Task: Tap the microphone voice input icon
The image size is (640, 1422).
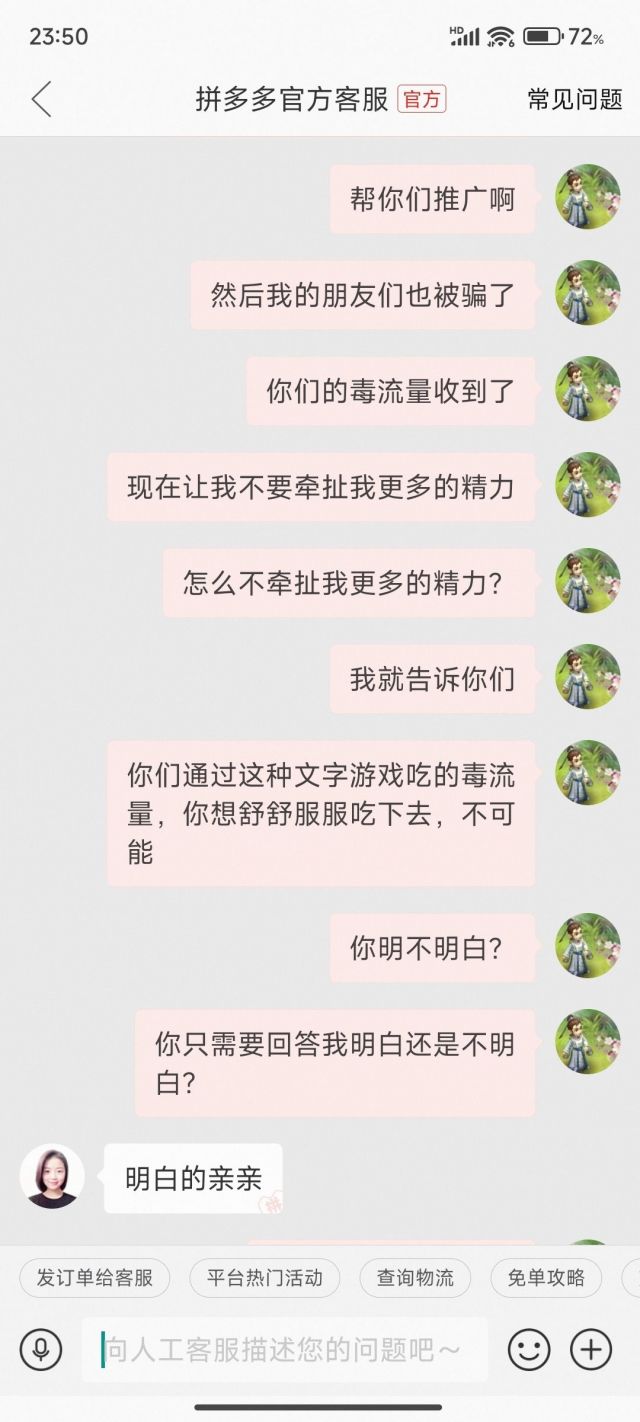Action: [x=41, y=1350]
